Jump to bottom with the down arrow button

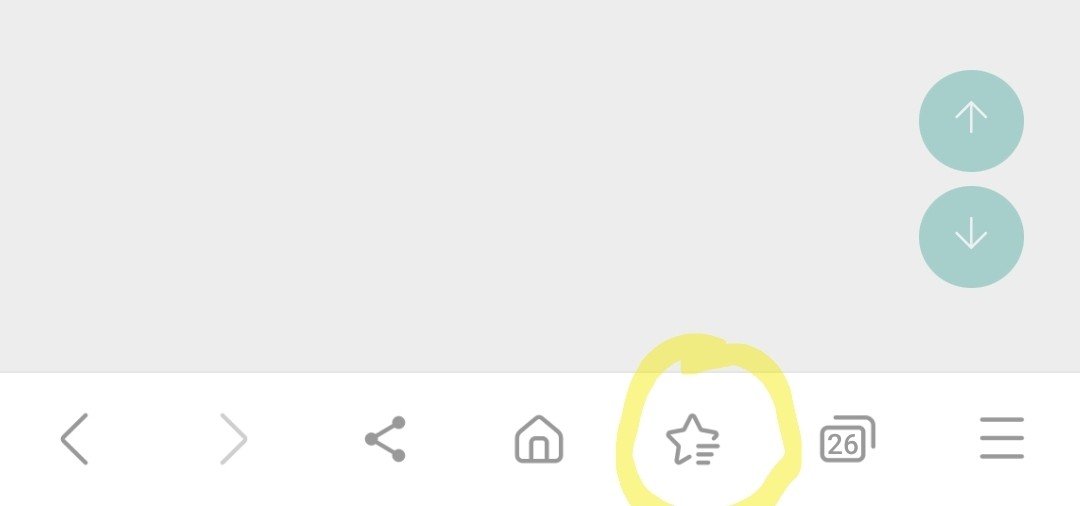click(x=971, y=236)
